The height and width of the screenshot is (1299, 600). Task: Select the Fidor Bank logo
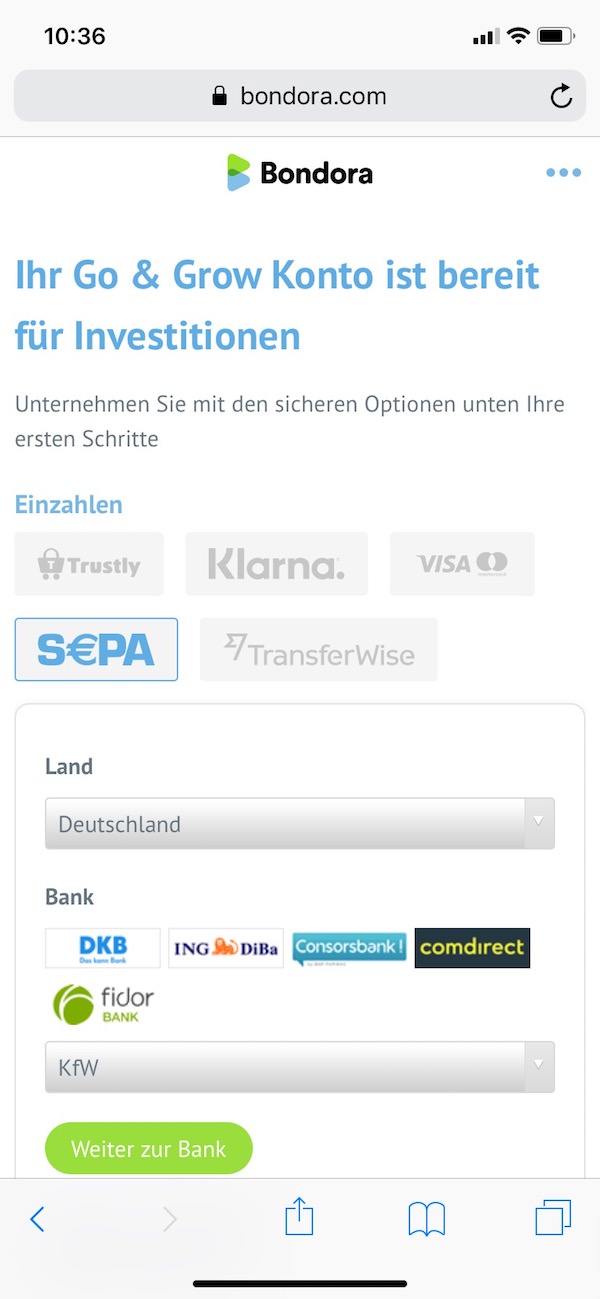(102, 1004)
